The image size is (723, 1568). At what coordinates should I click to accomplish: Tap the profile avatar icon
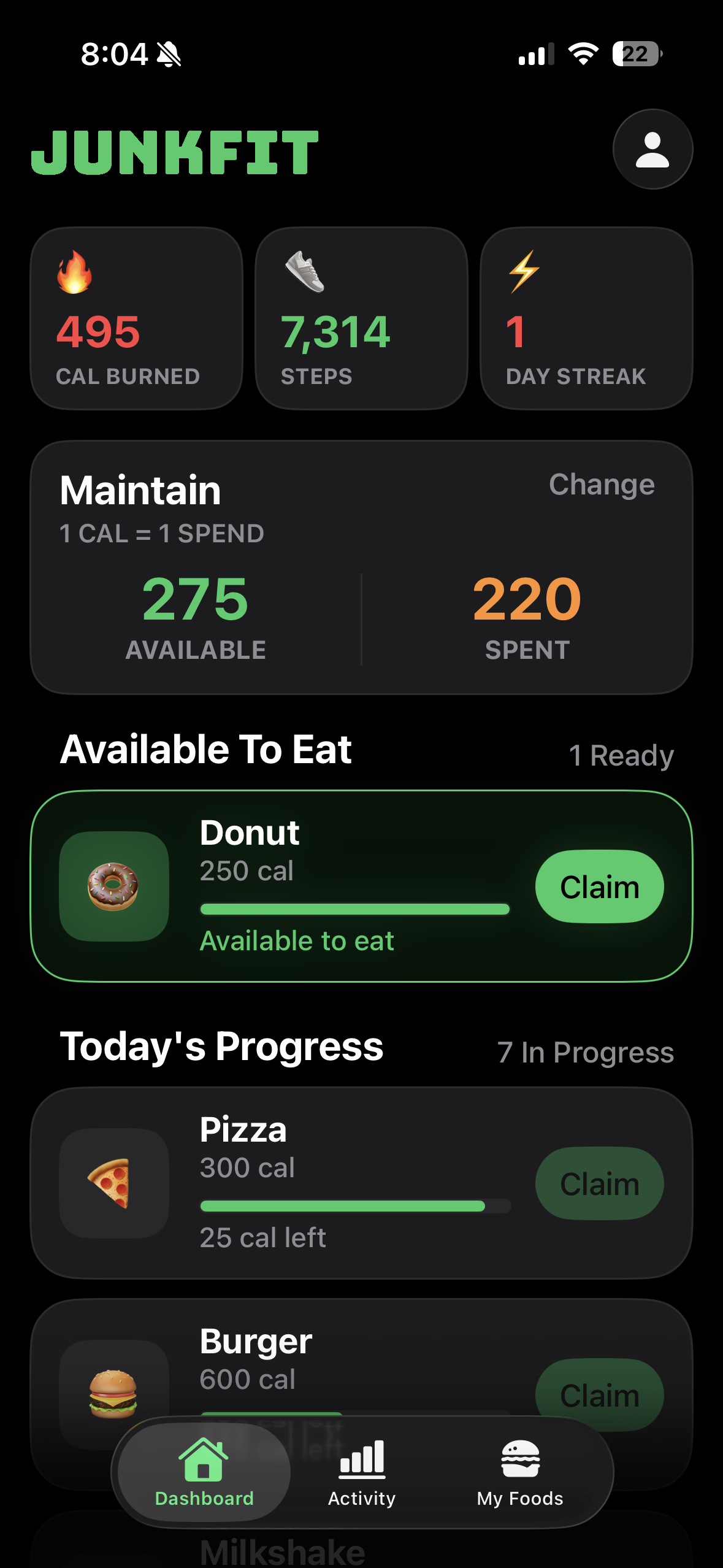[x=652, y=148]
